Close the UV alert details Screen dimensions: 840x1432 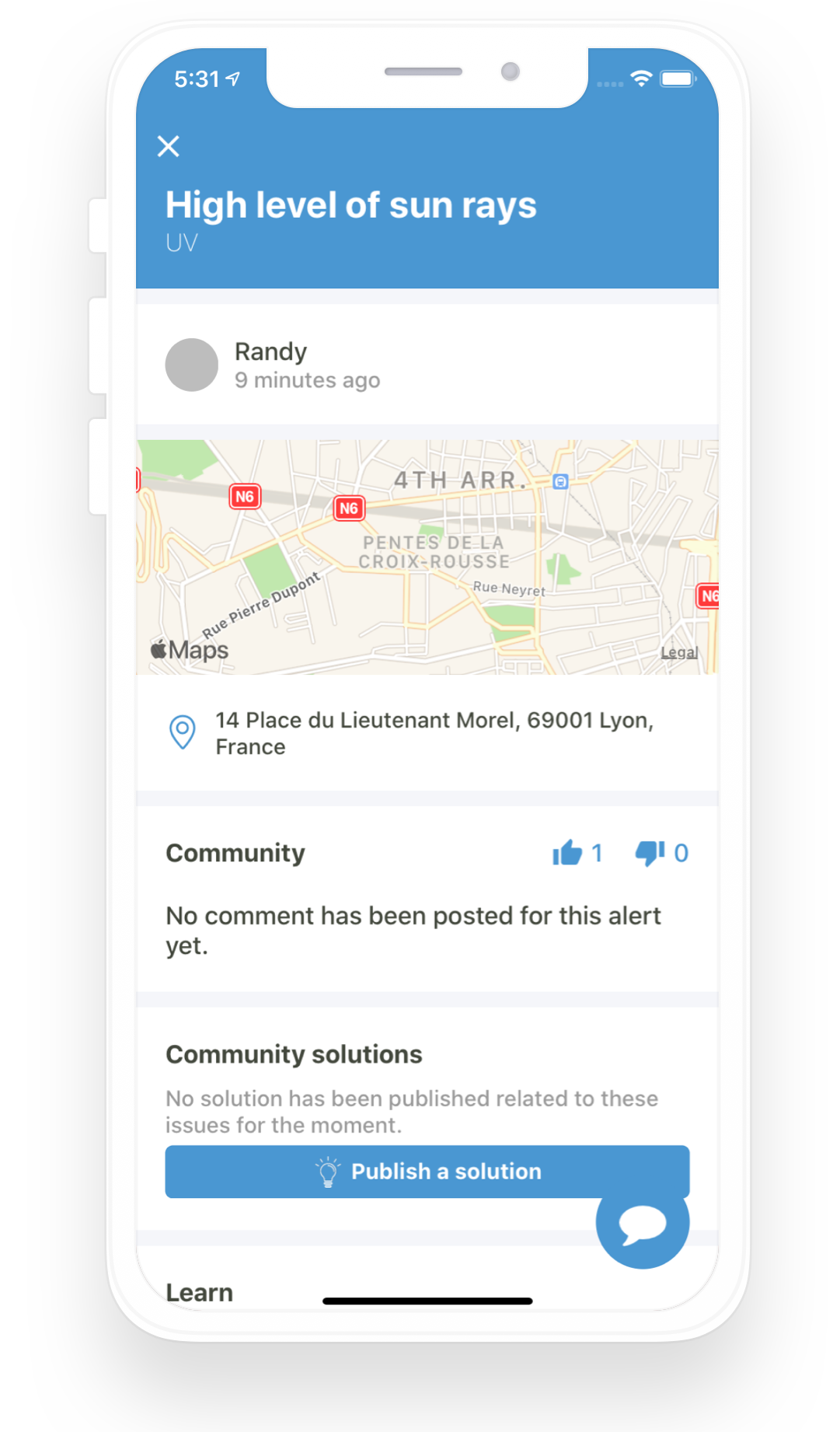pyautogui.click(x=169, y=146)
